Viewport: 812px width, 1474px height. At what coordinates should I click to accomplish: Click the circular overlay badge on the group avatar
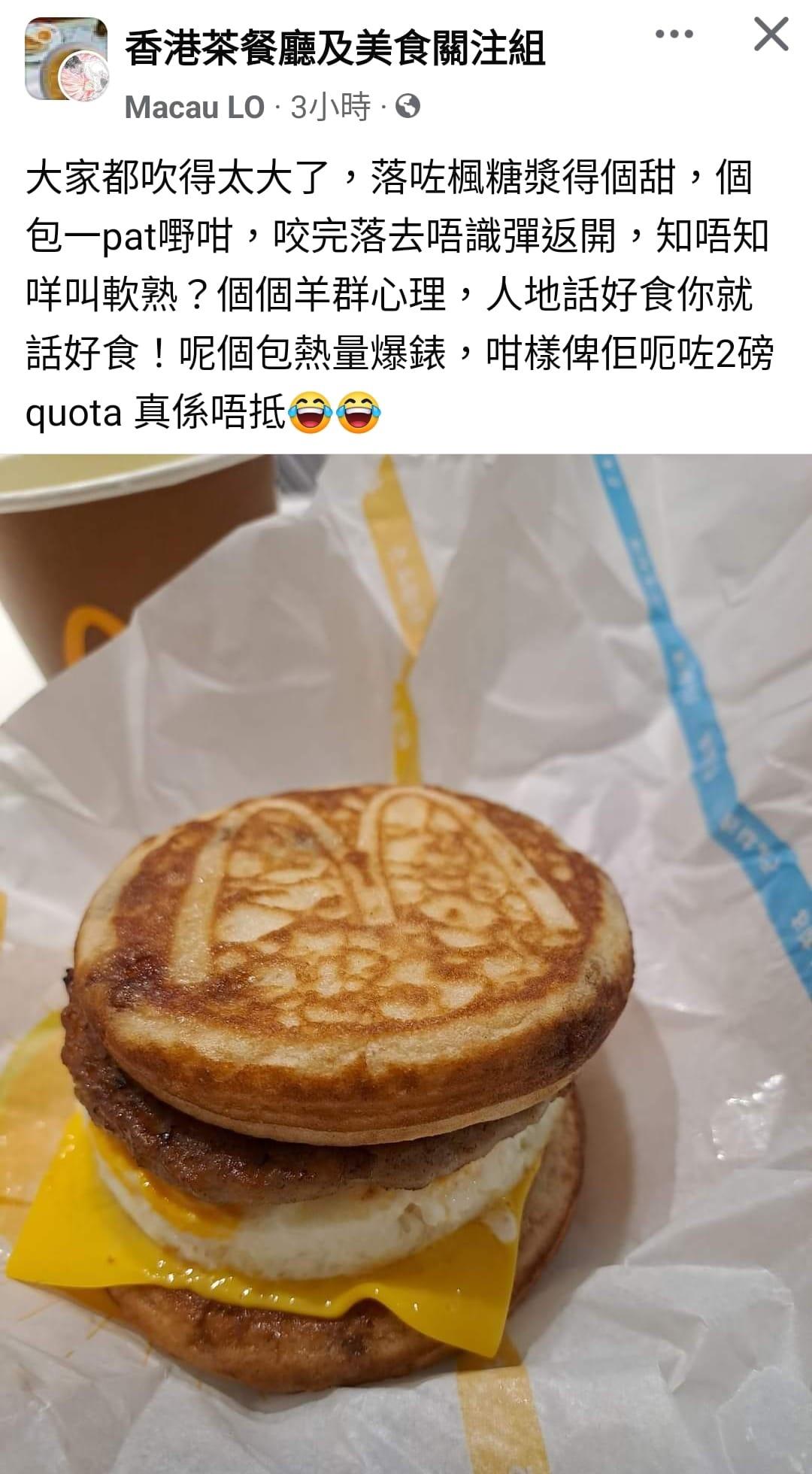(83, 75)
